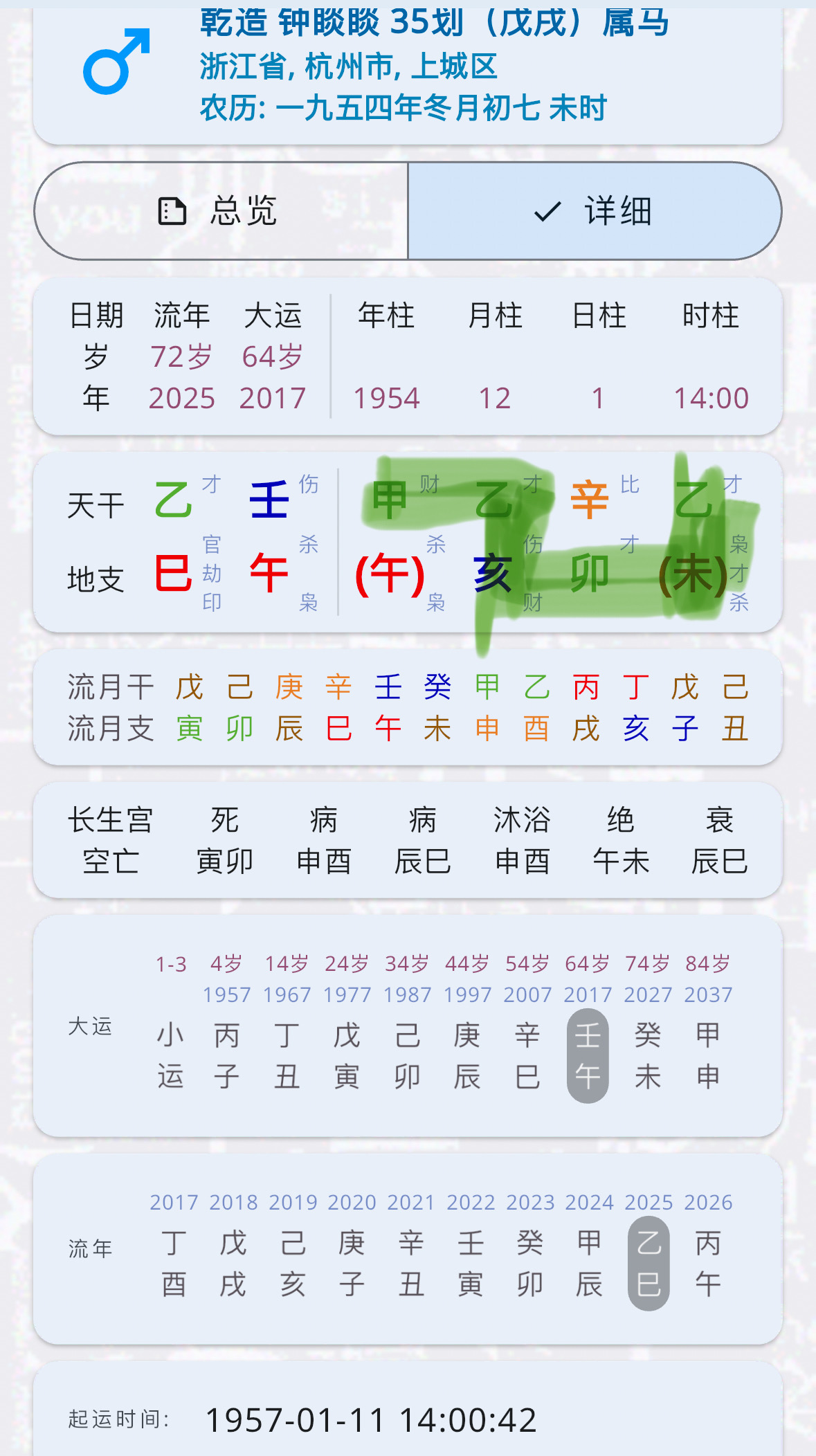Pick the 2007 辛巳 大运 period
This screenshot has width=816, height=1456.
pyautogui.click(x=527, y=1055)
